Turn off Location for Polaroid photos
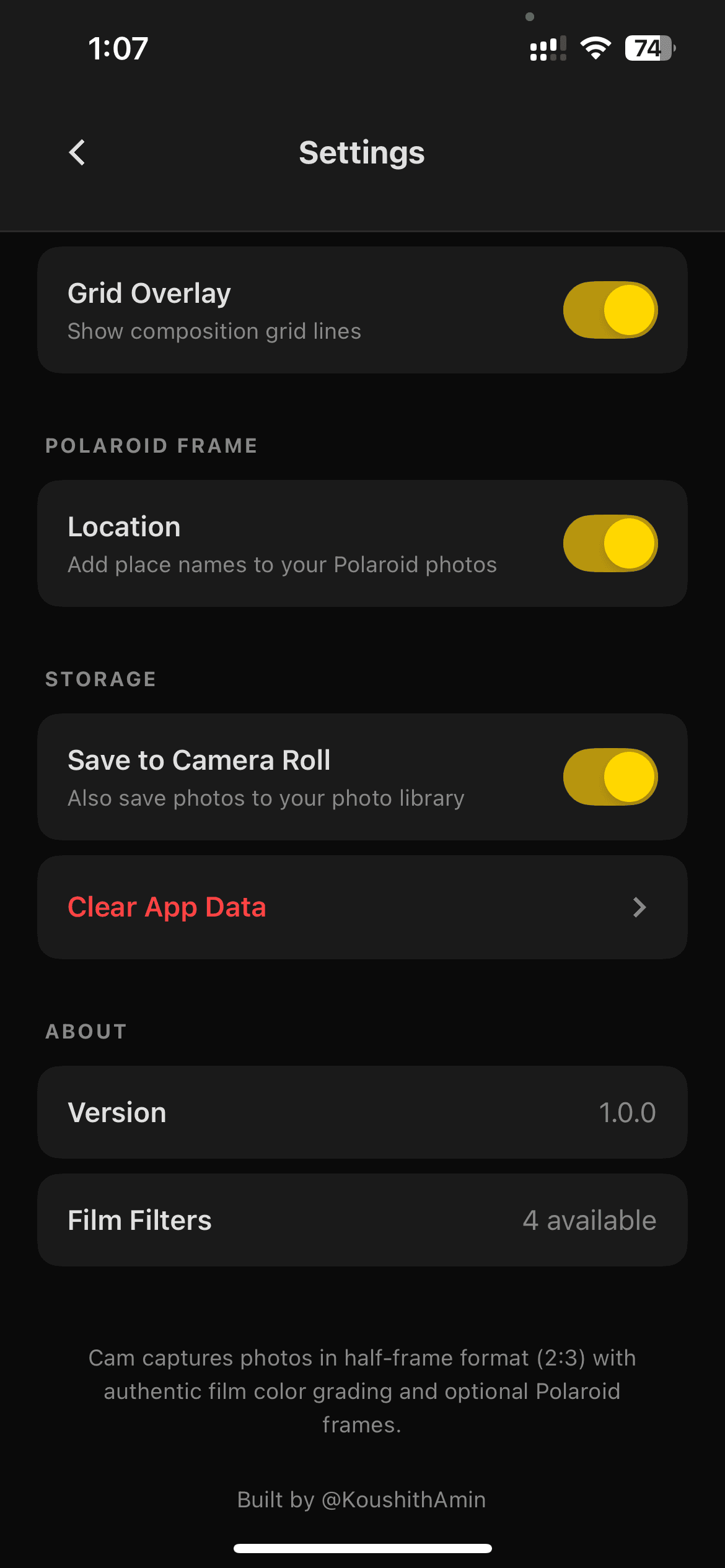 point(609,543)
